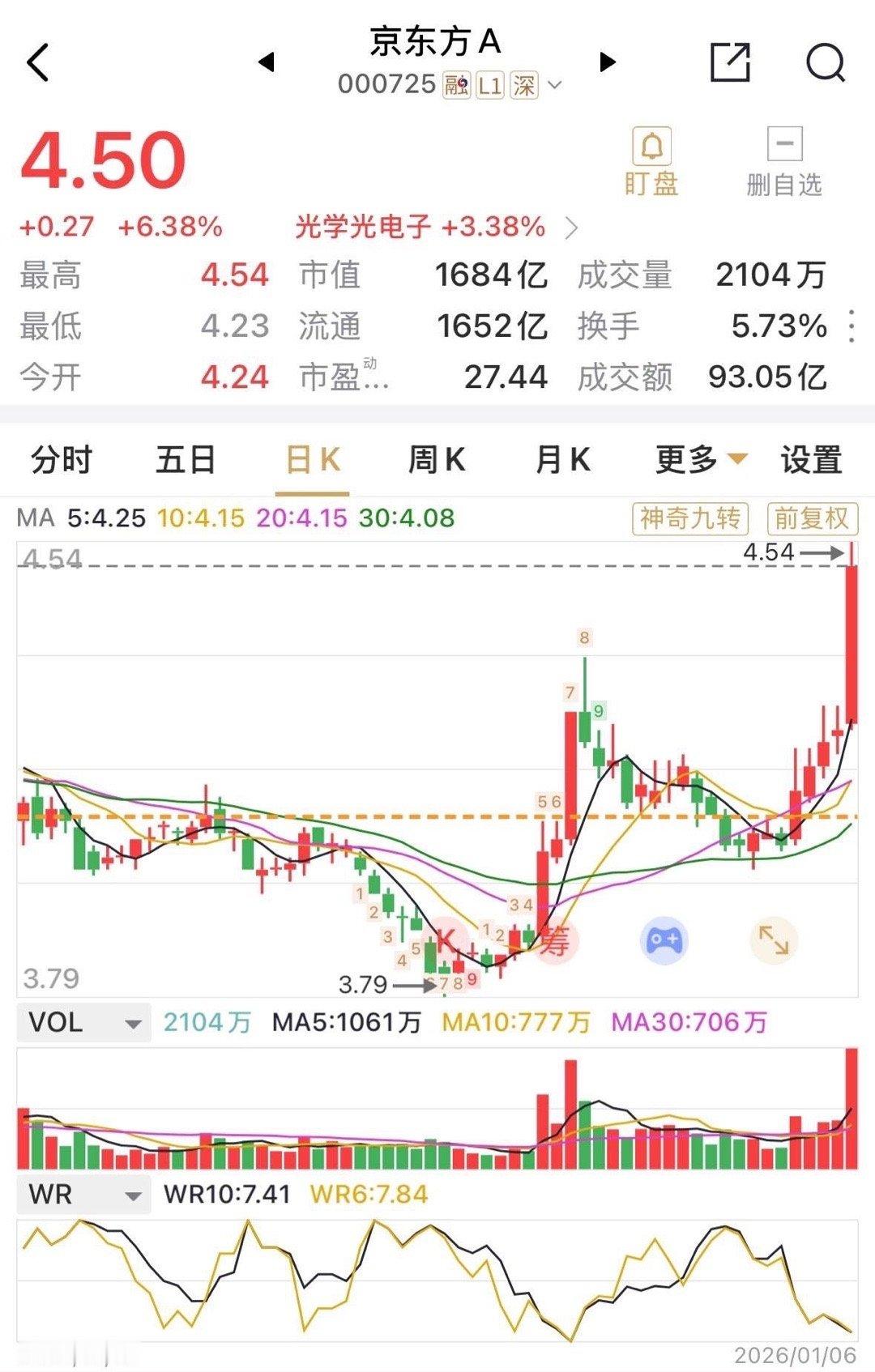Share this stock page
This screenshot has width=875, height=1372.
point(730,62)
